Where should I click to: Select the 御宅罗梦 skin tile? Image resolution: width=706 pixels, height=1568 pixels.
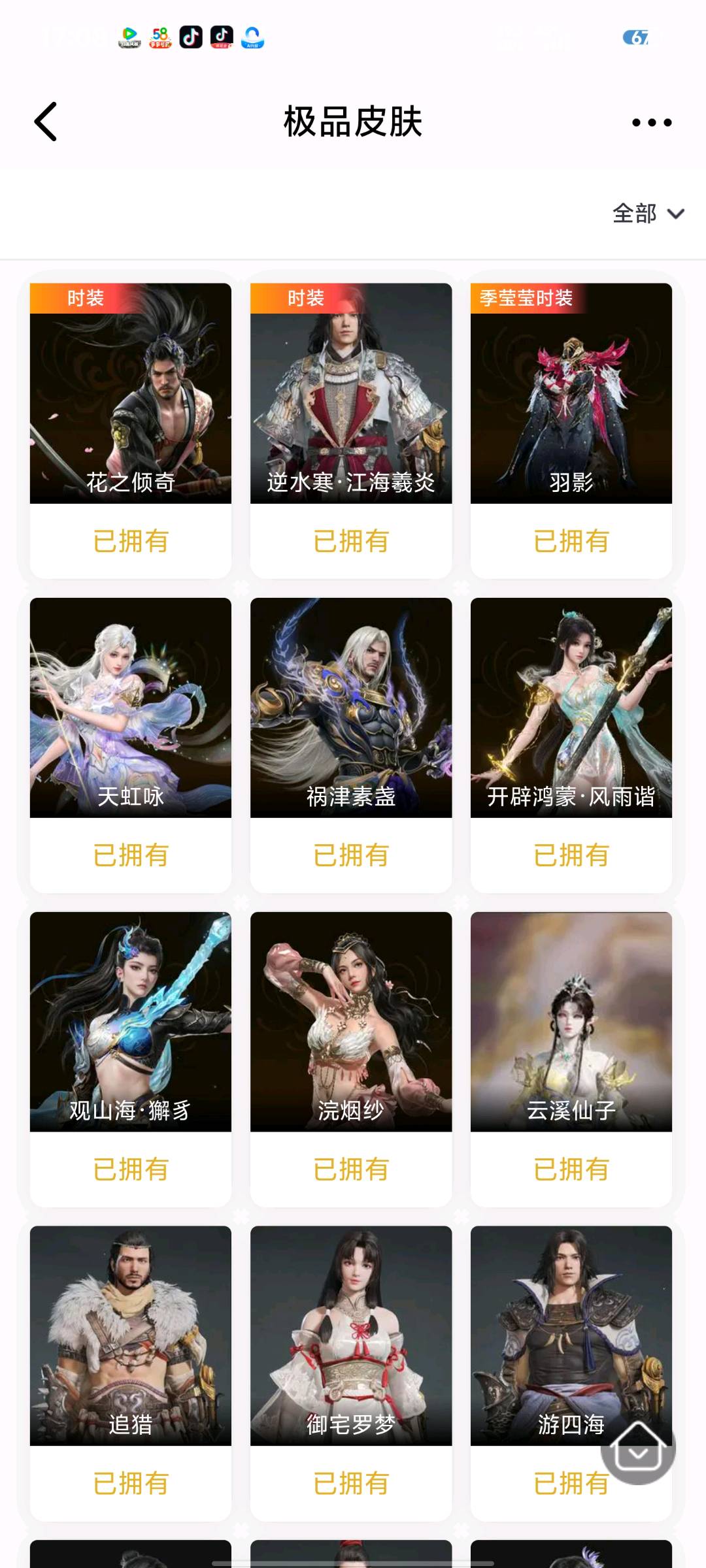[351, 1335]
